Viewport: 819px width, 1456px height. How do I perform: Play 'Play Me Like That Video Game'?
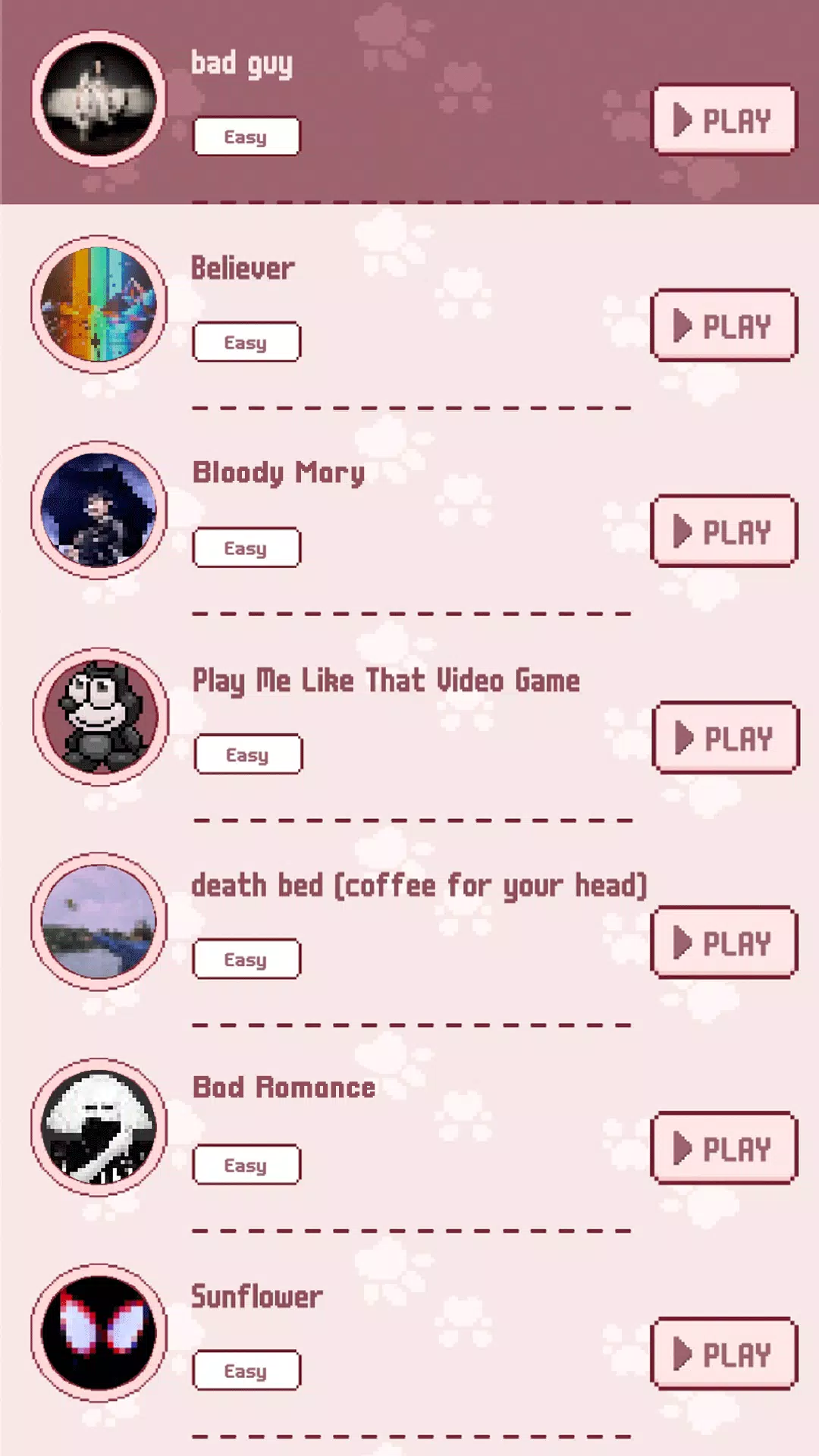tap(726, 737)
